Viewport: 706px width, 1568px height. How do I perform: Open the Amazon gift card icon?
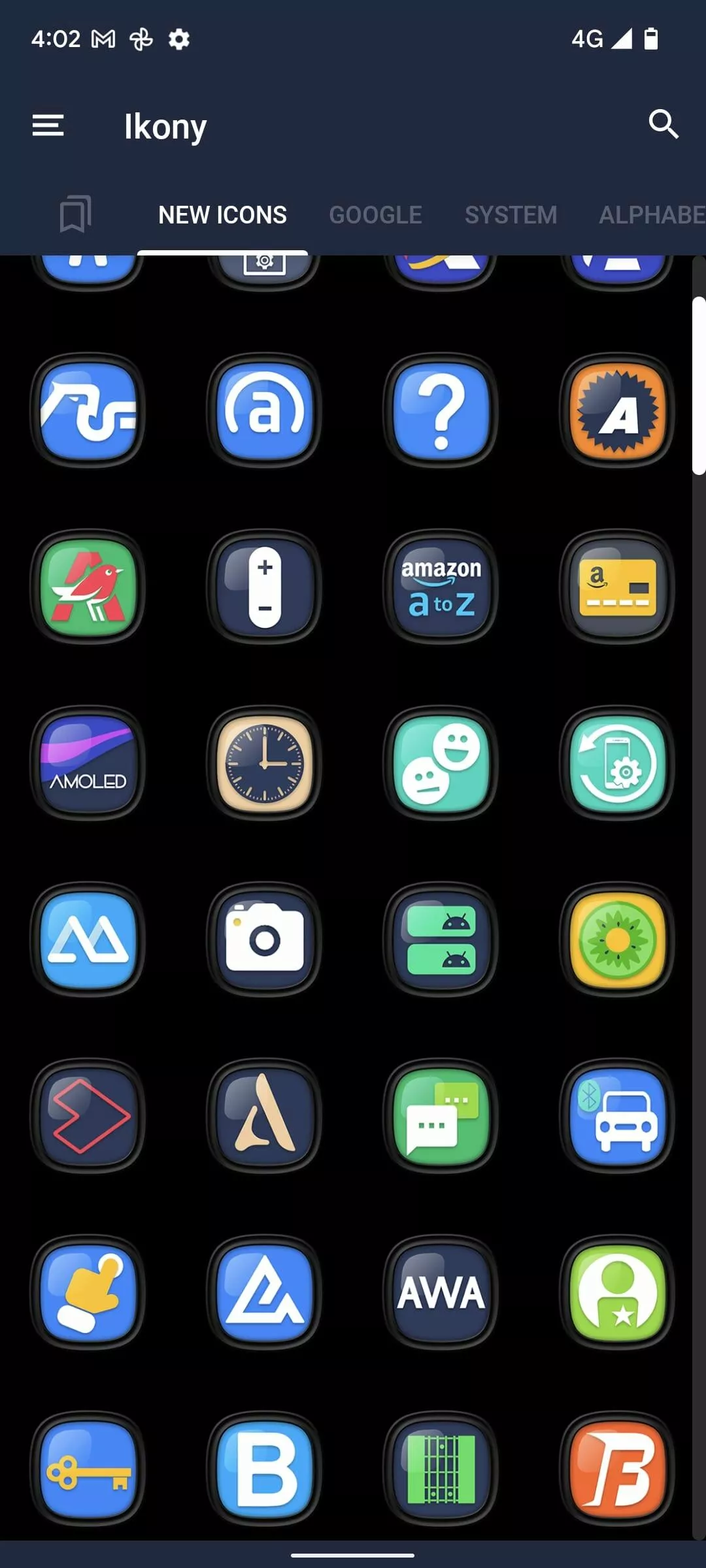tap(618, 587)
